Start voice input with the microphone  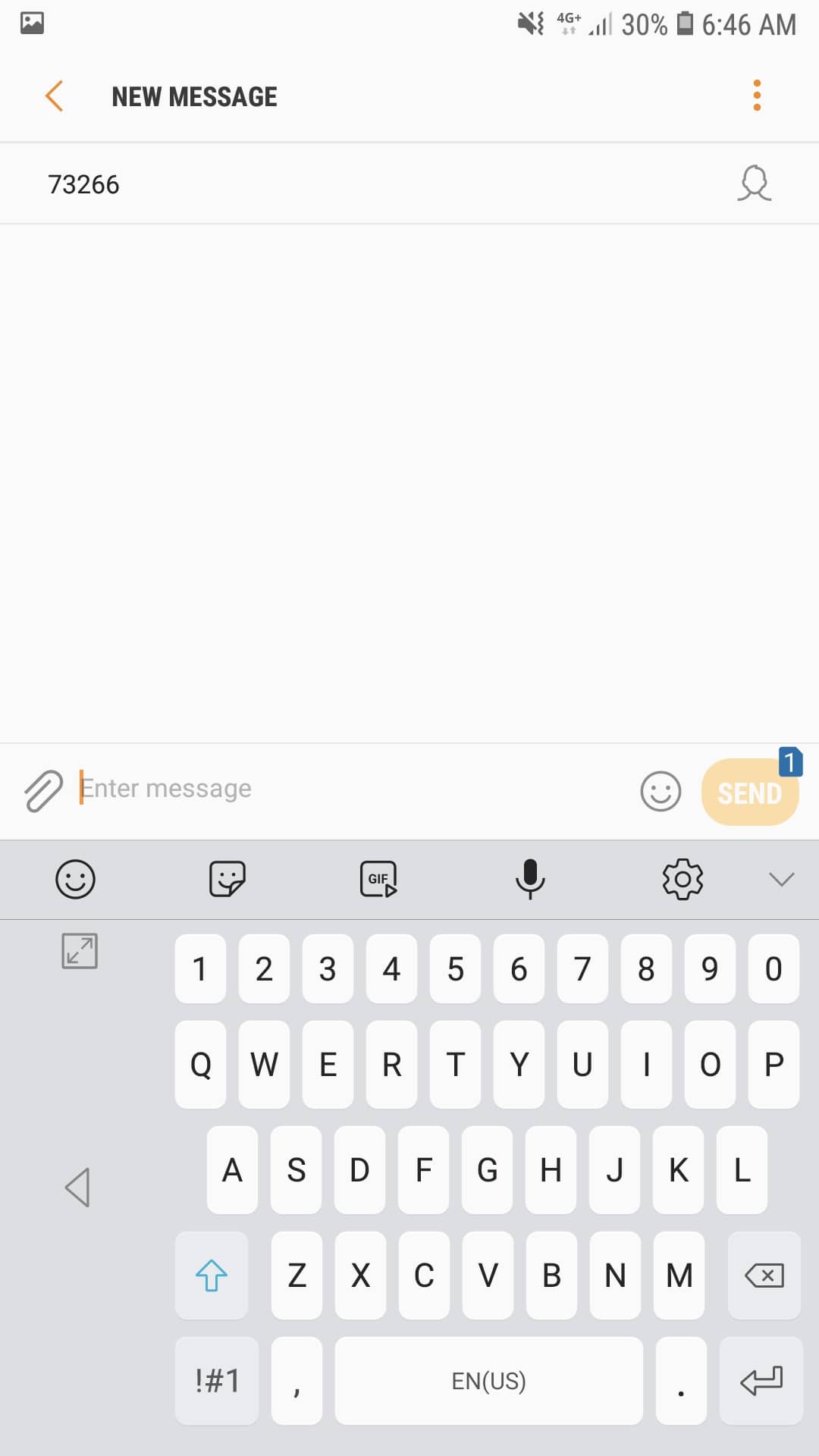(530, 880)
